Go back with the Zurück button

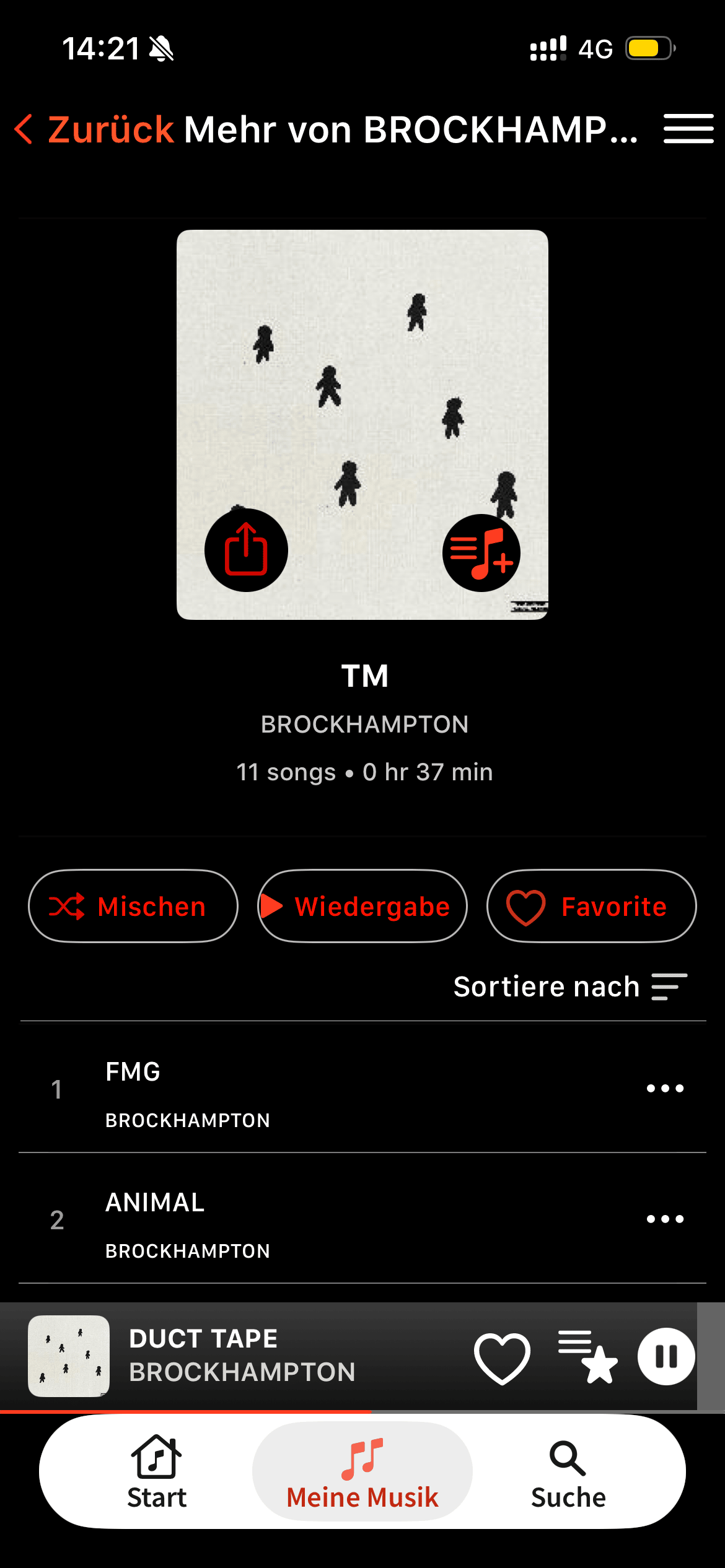94,129
